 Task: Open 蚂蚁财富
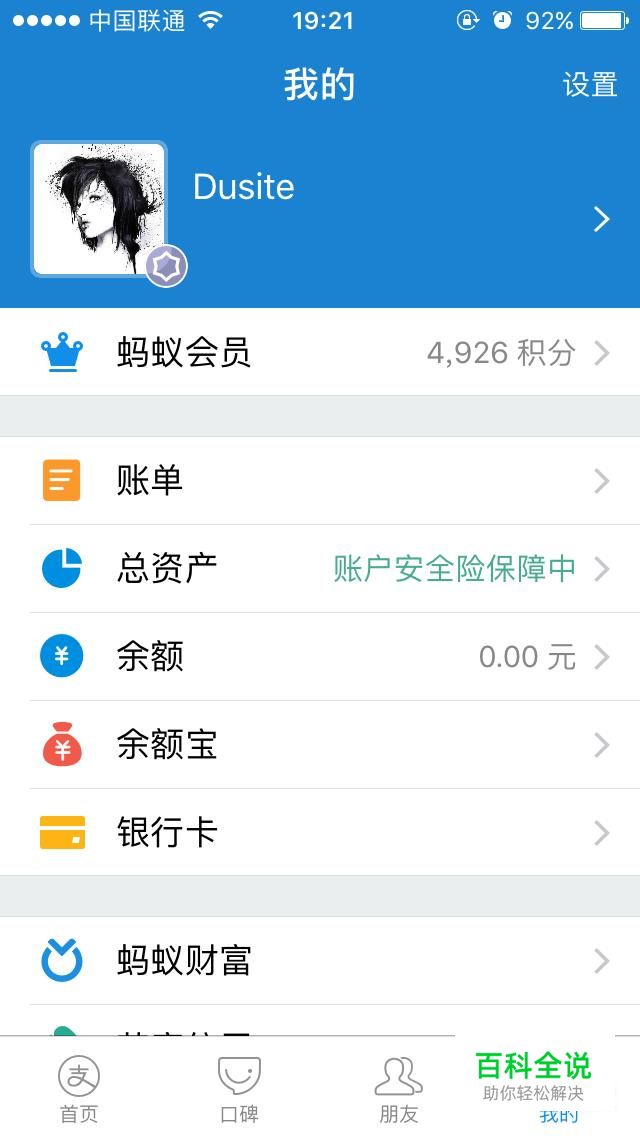[x=320, y=961]
